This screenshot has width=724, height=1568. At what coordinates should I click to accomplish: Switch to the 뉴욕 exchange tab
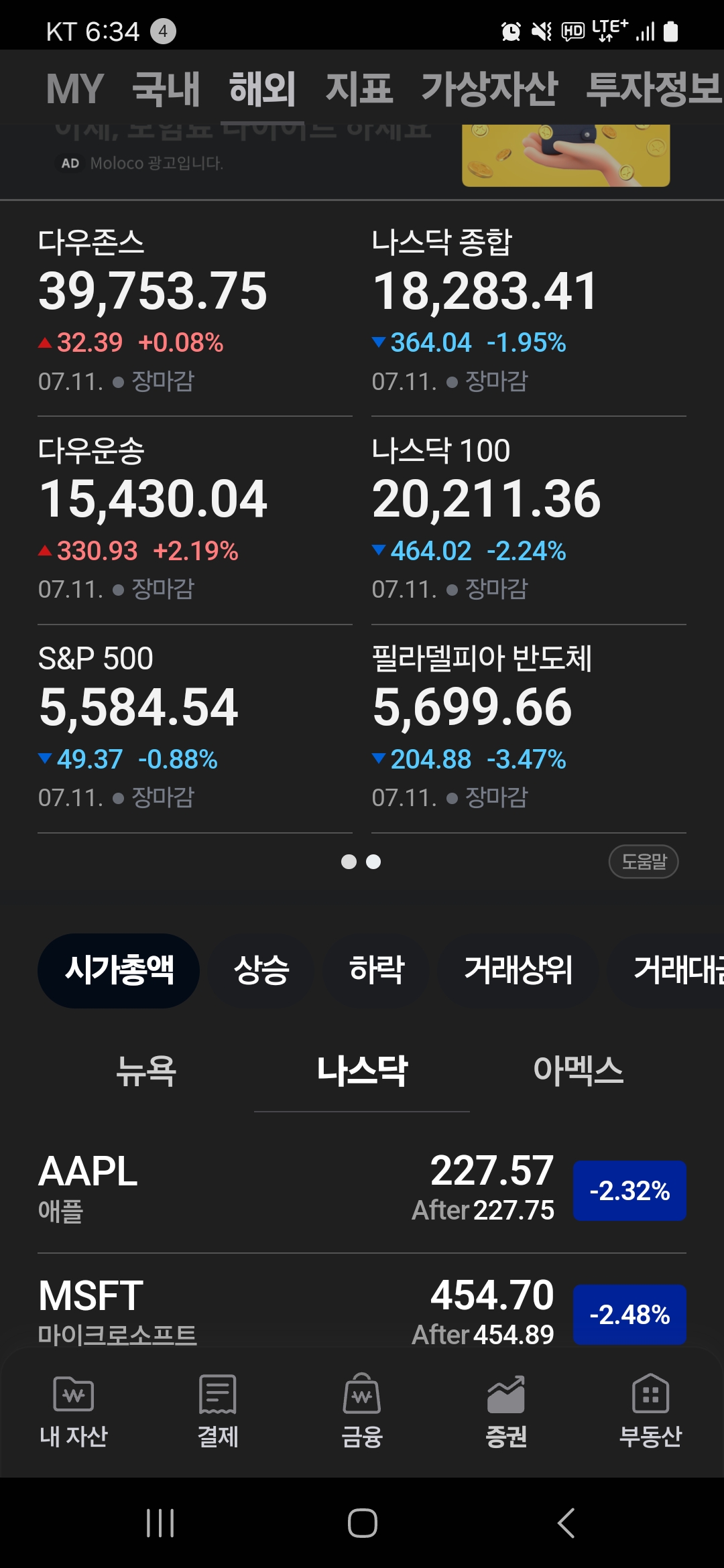click(146, 1071)
